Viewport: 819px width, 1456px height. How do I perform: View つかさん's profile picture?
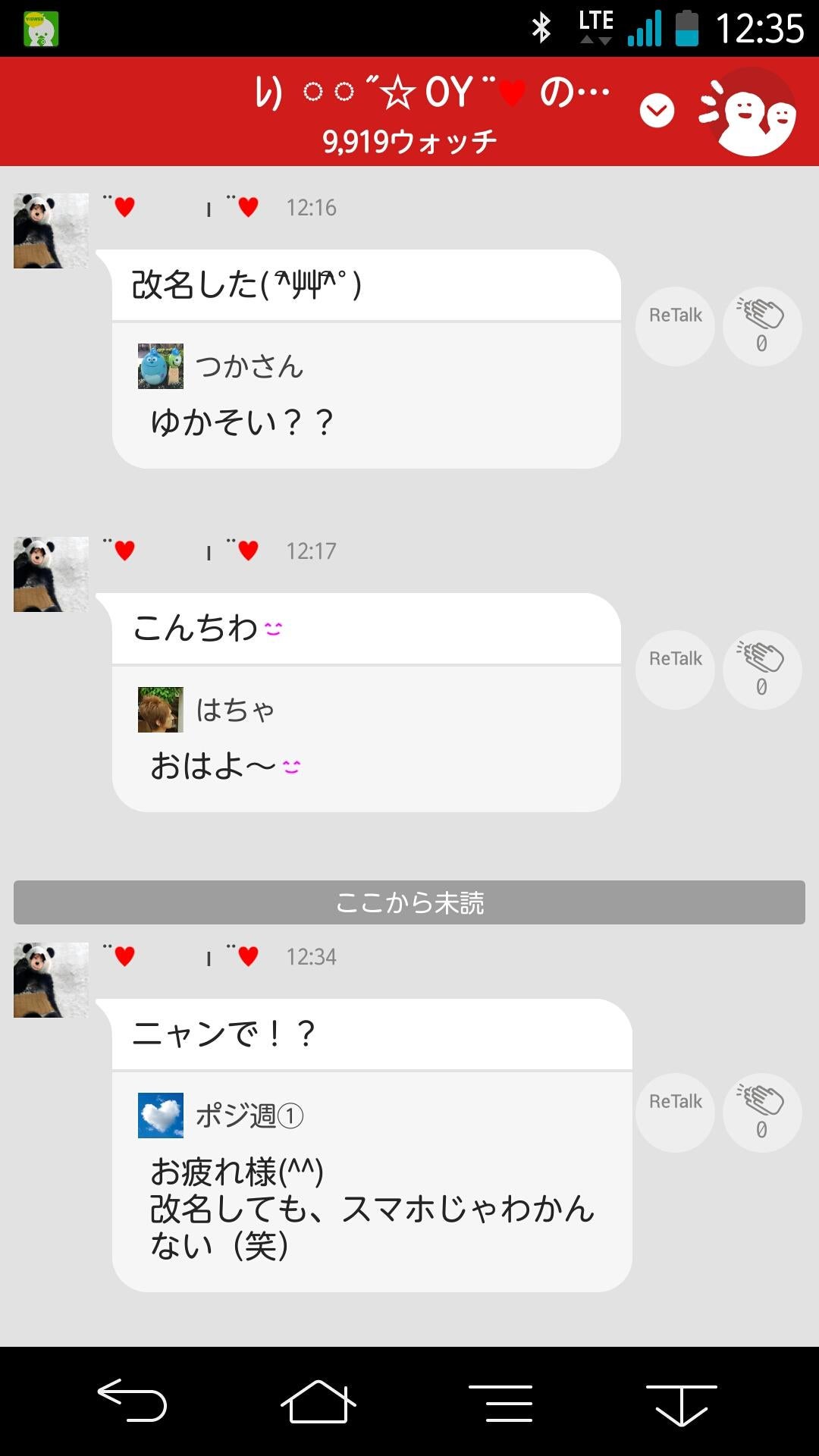coord(159,367)
